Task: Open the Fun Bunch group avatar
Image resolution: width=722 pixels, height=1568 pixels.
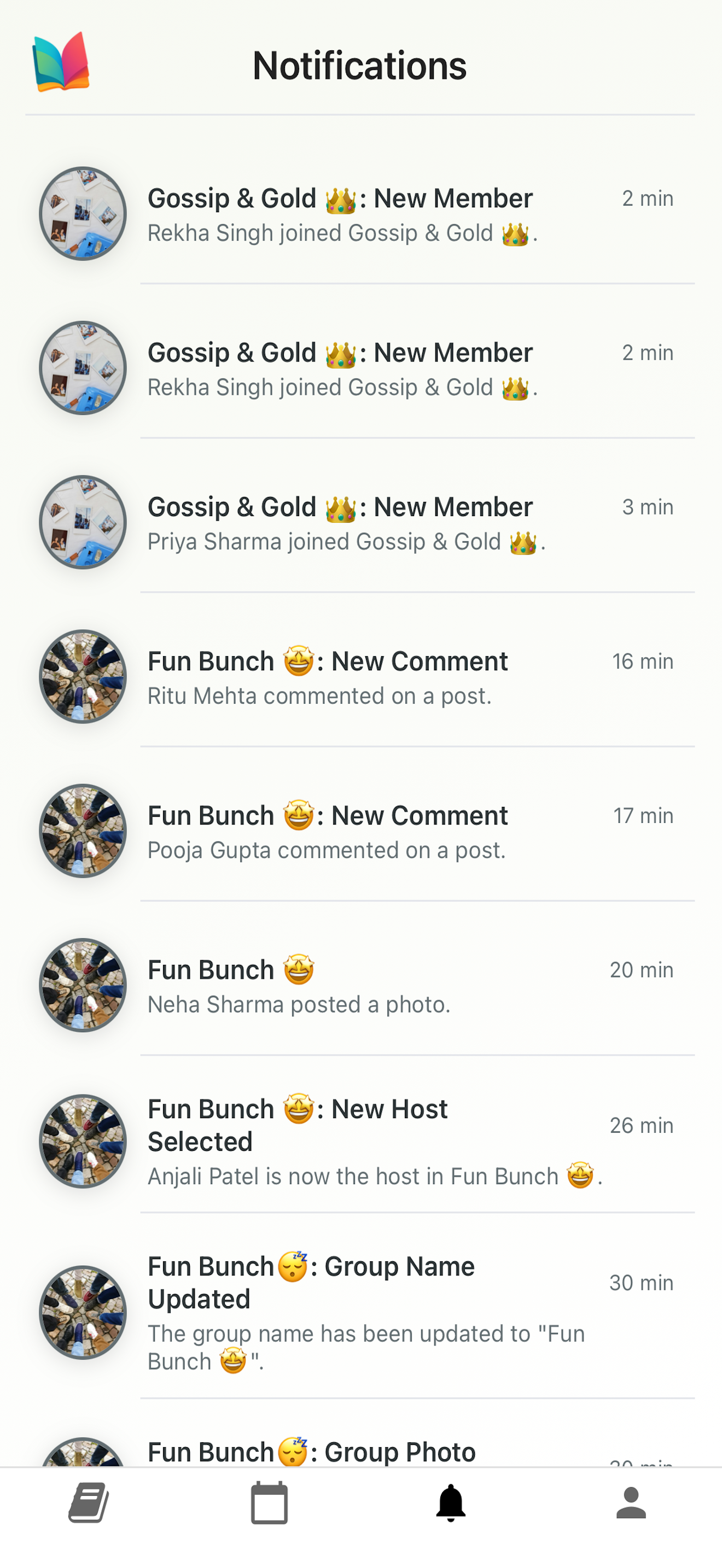Action: (83, 677)
